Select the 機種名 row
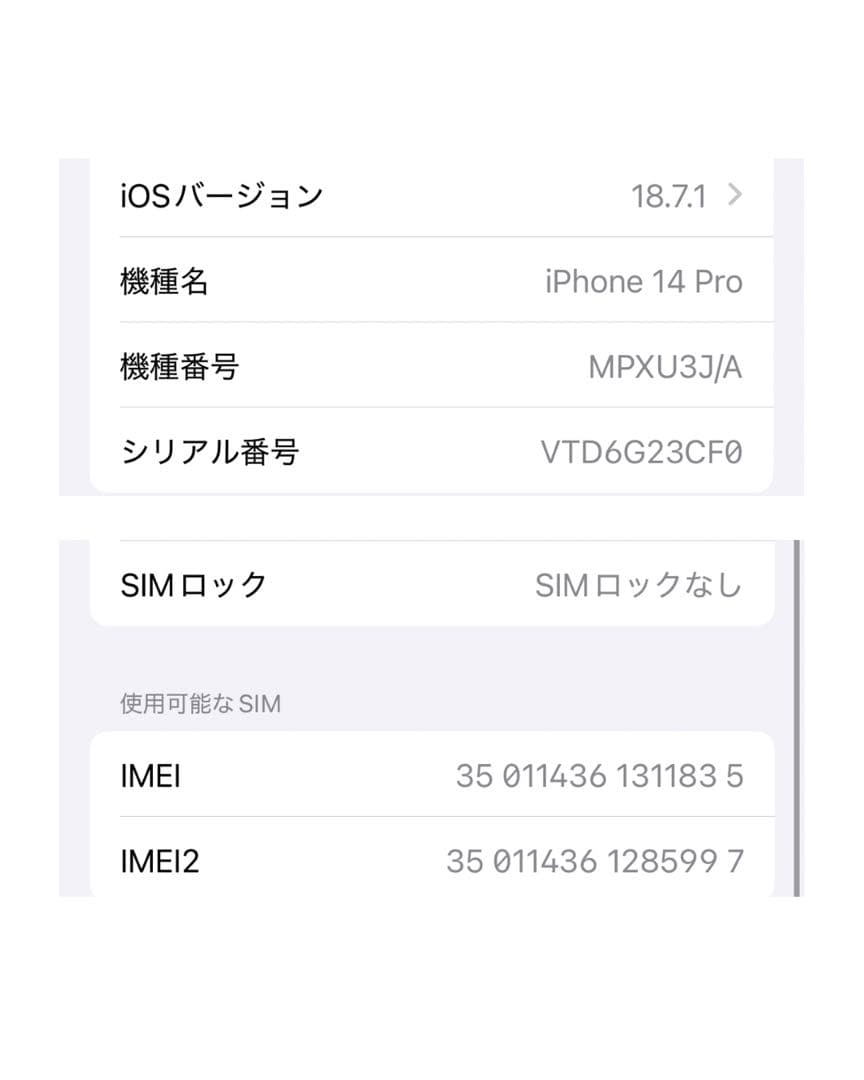Screen dimensions: 864x1080 (x=430, y=281)
